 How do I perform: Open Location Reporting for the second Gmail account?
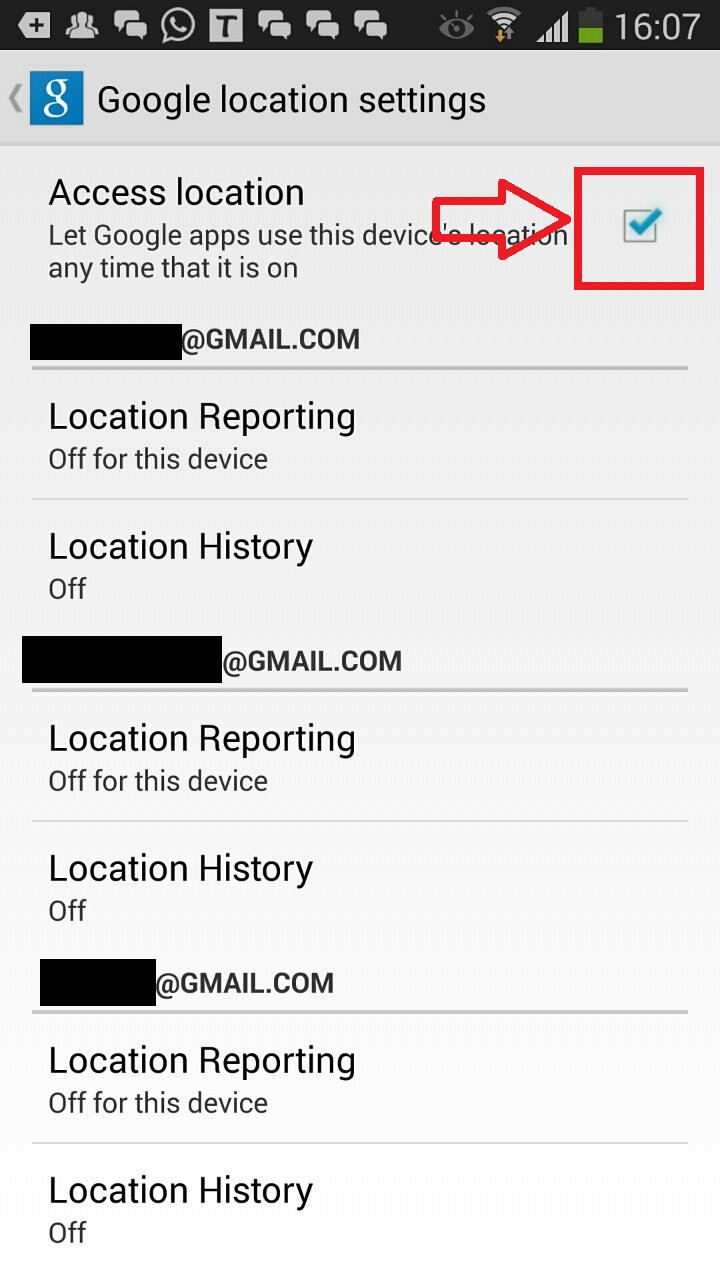(360, 757)
